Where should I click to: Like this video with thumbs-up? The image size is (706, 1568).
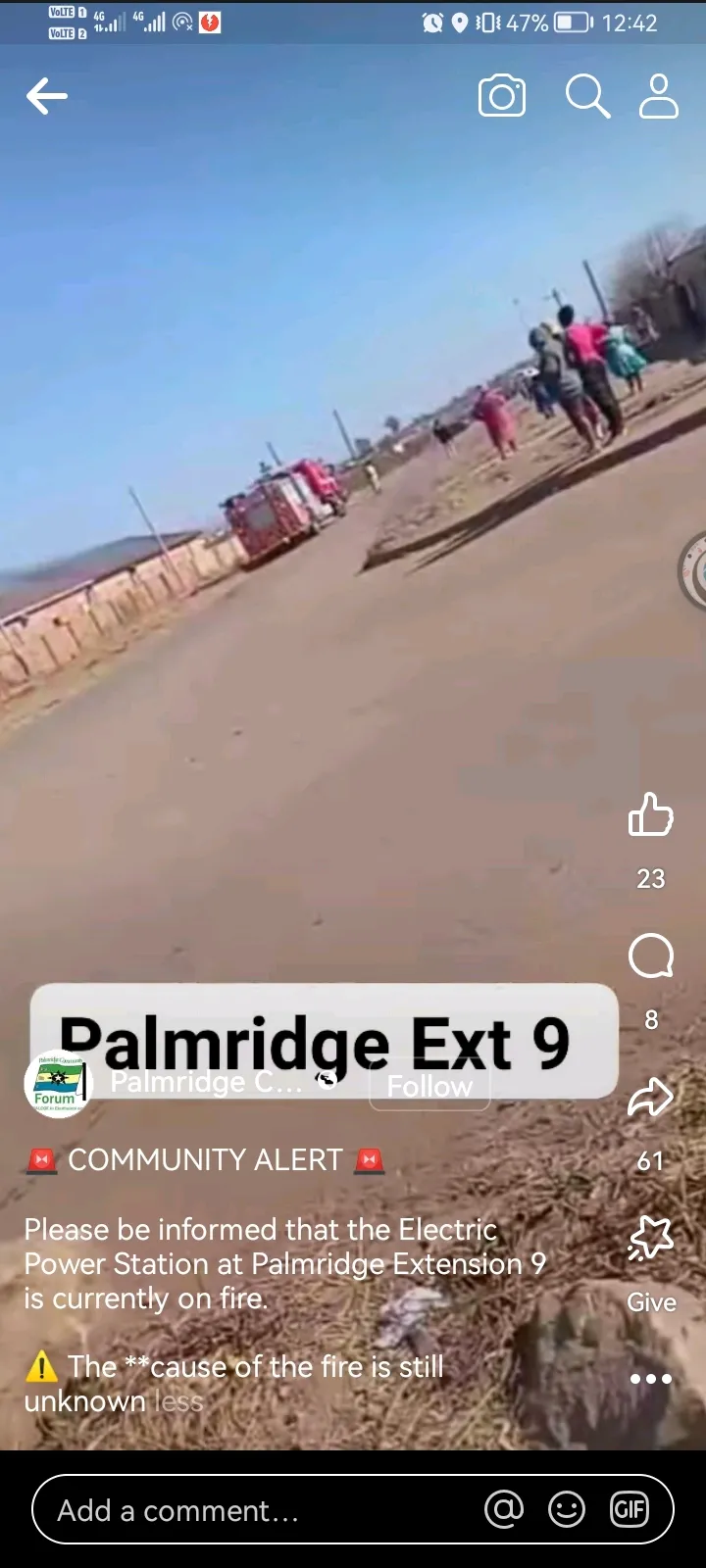[651, 814]
